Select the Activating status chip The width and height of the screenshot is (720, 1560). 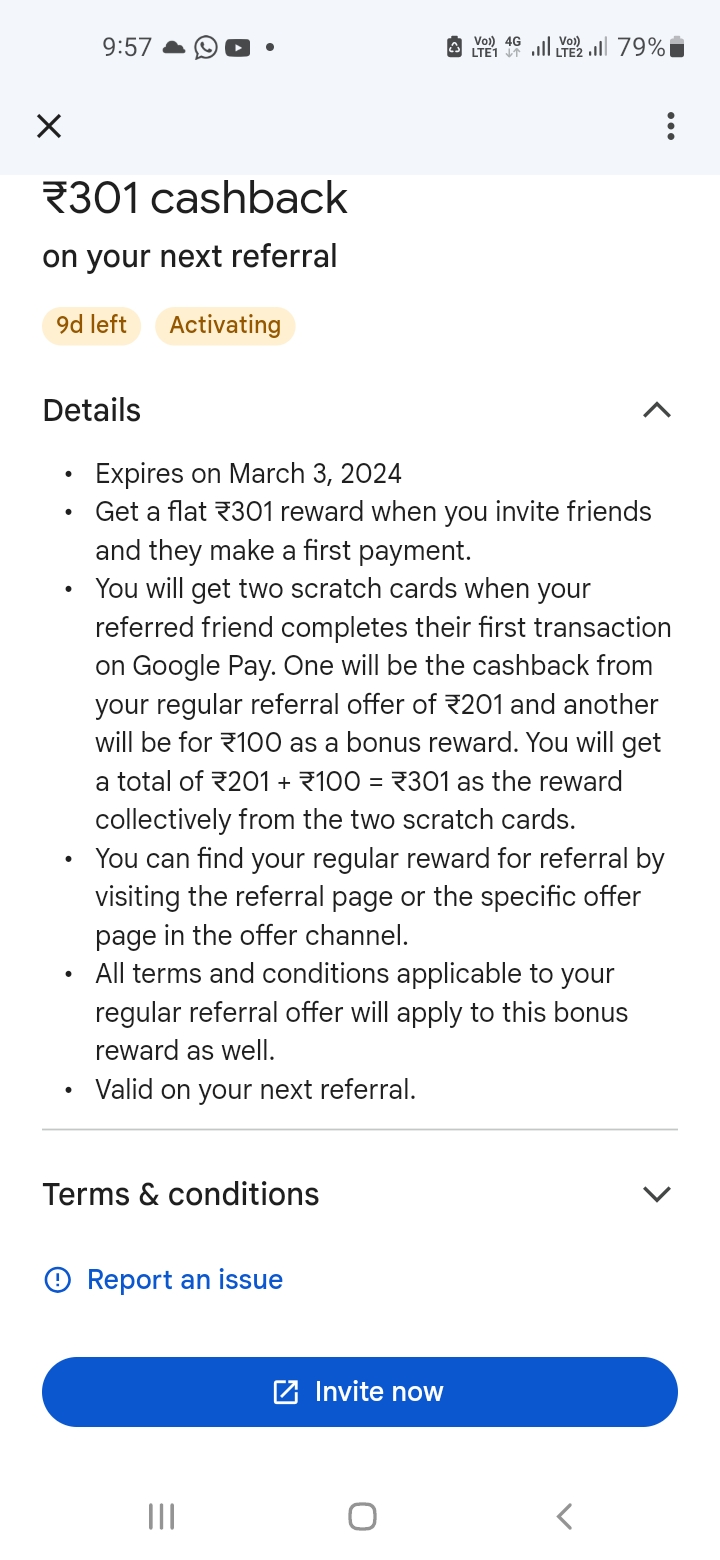(x=225, y=325)
